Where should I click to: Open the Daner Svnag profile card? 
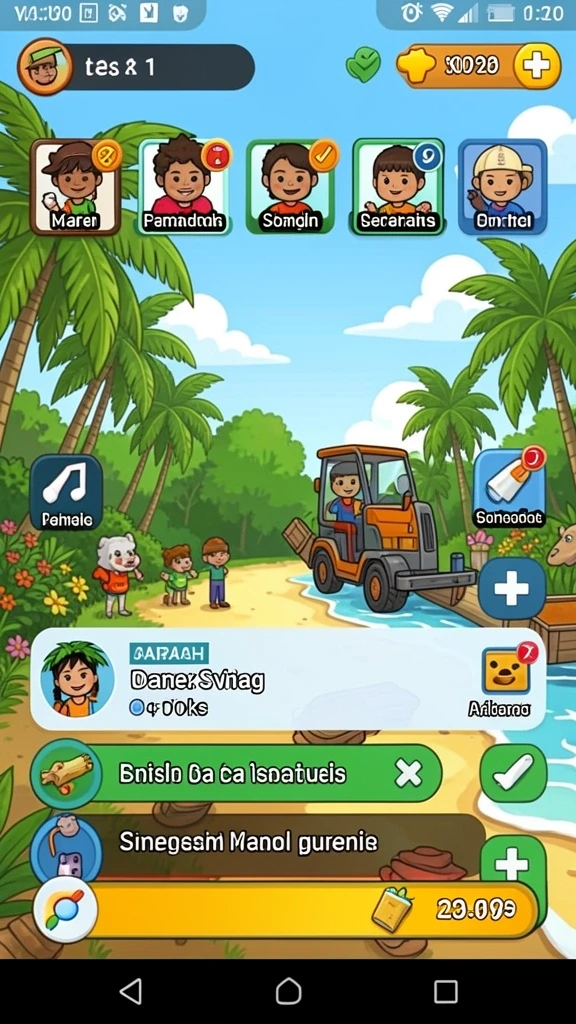tap(287, 679)
